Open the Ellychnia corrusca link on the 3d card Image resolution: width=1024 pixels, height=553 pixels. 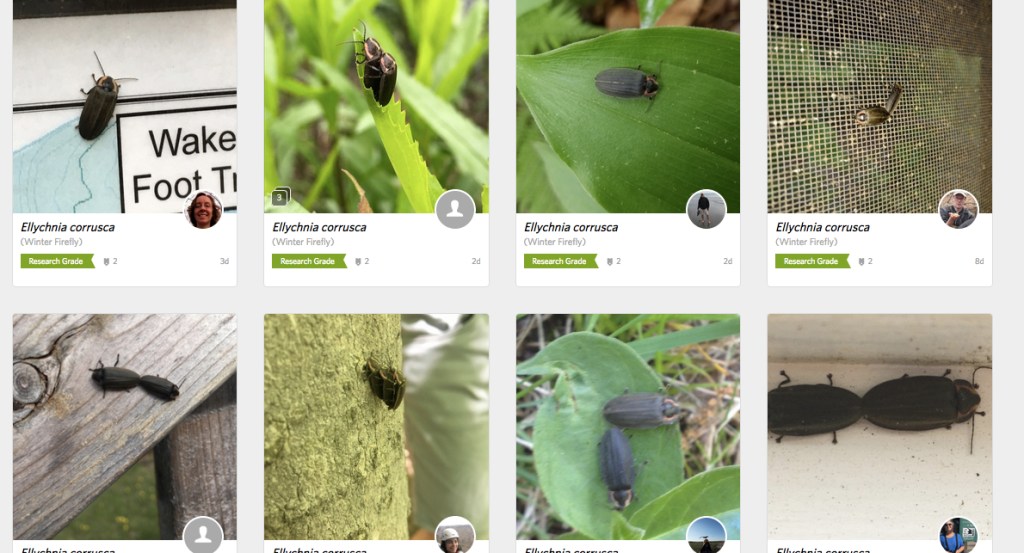click(x=67, y=227)
